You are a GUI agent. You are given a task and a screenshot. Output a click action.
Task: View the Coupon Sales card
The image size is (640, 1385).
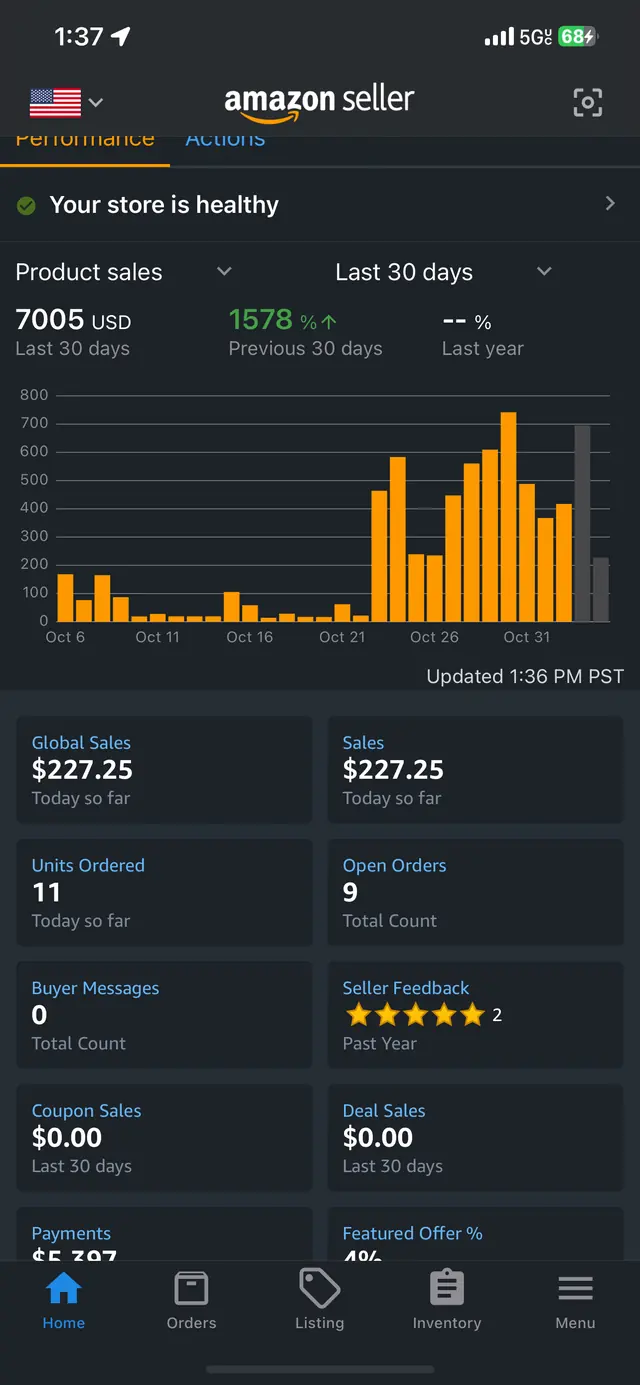click(164, 1138)
